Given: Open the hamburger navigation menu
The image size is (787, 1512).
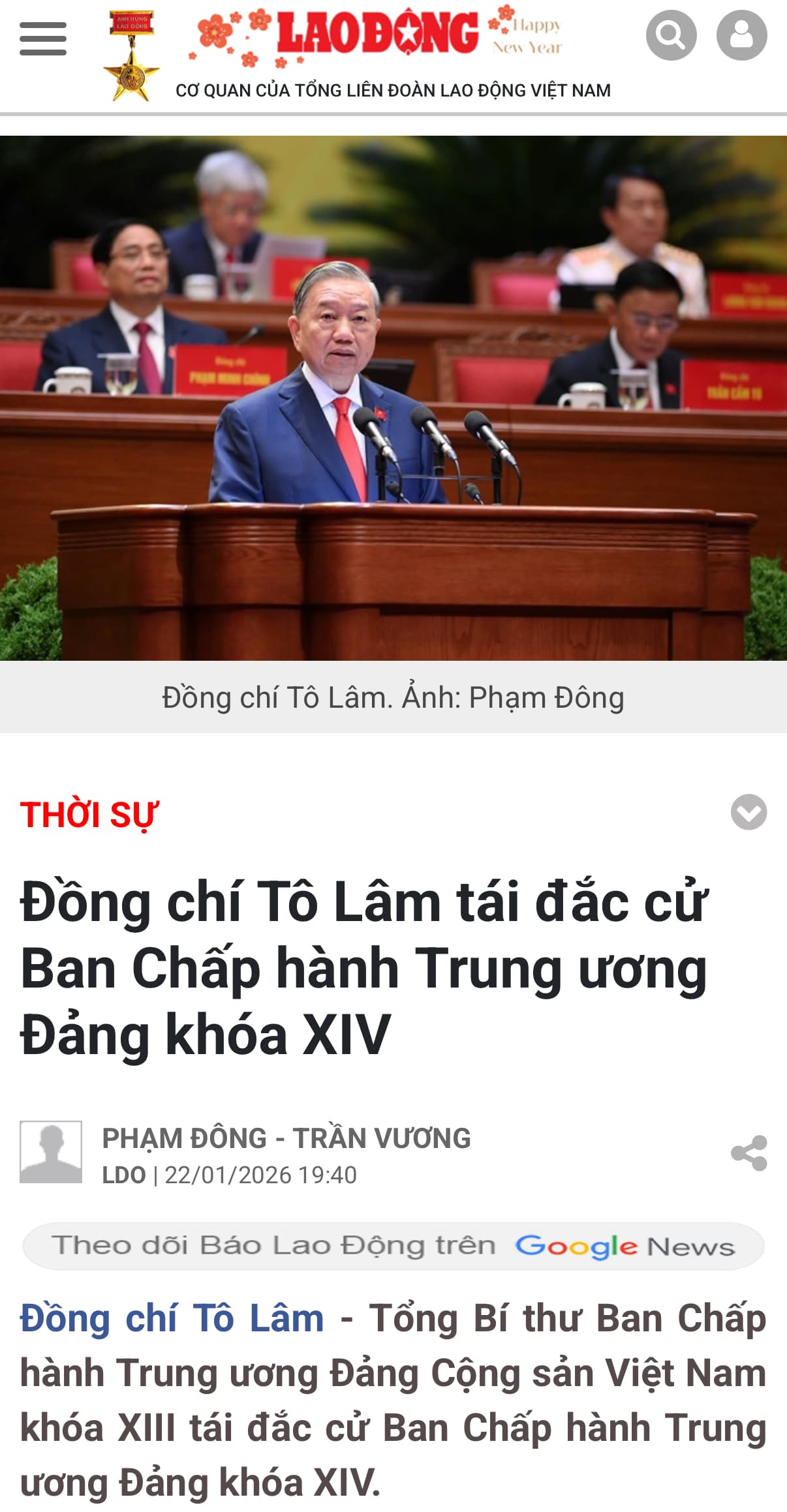Looking at the screenshot, I should [43, 38].
